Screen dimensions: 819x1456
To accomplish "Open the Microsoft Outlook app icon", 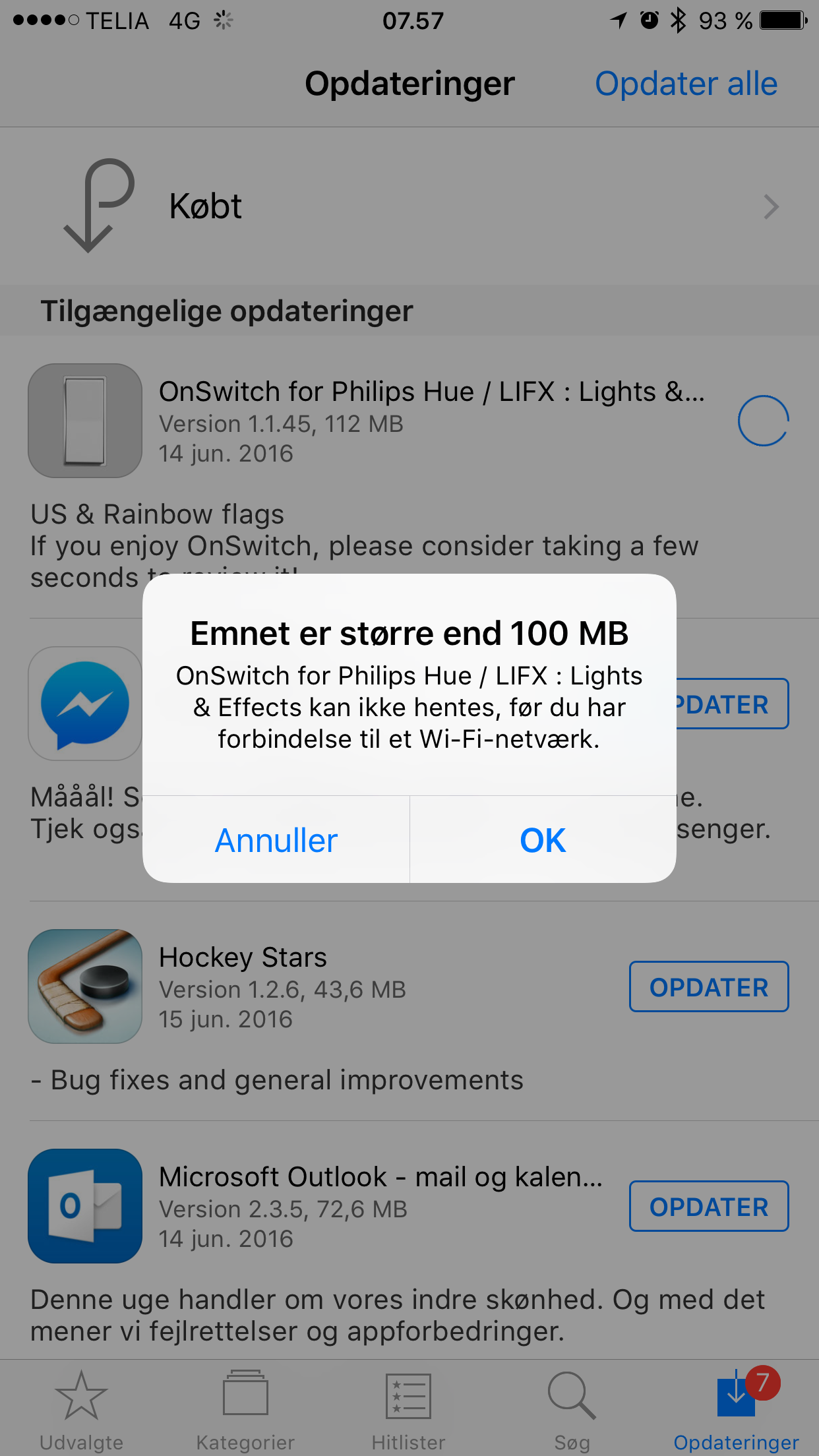I will tap(85, 1206).
